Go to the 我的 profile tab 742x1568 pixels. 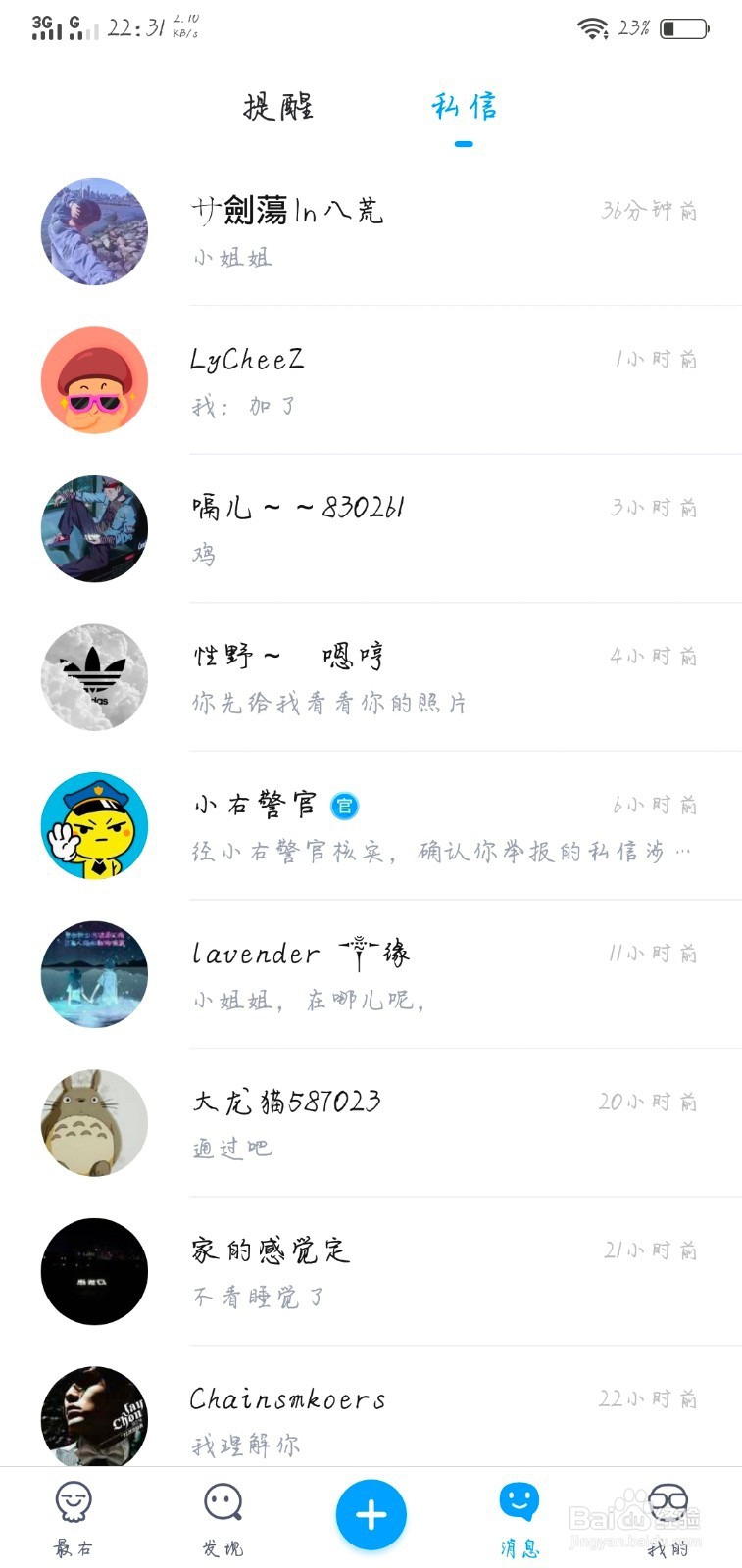[x=668, y=1518]
